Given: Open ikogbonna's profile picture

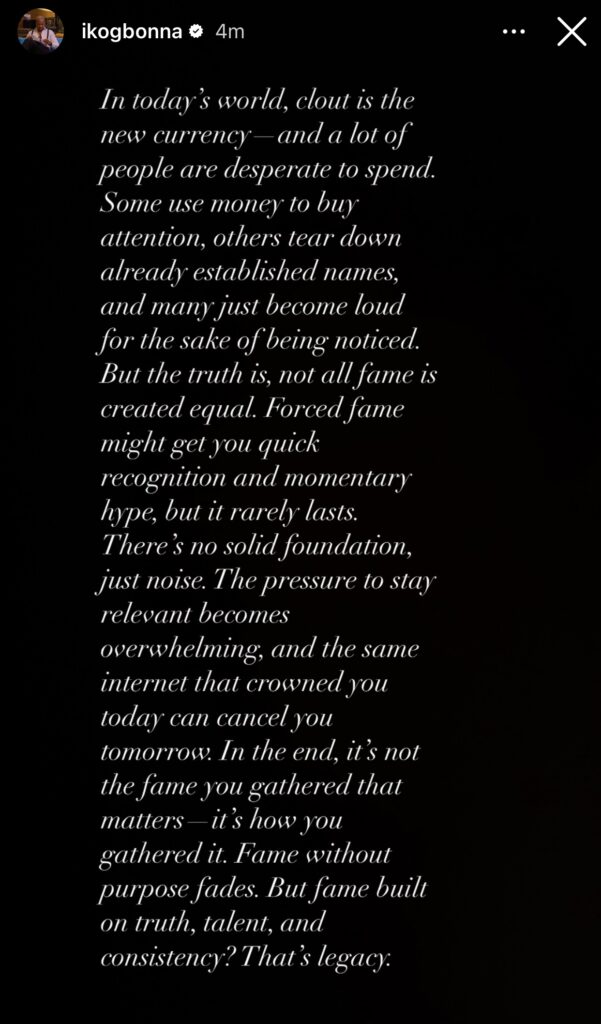Looking at the screenshot, I should pyautogui.click(x=41, y=31).
